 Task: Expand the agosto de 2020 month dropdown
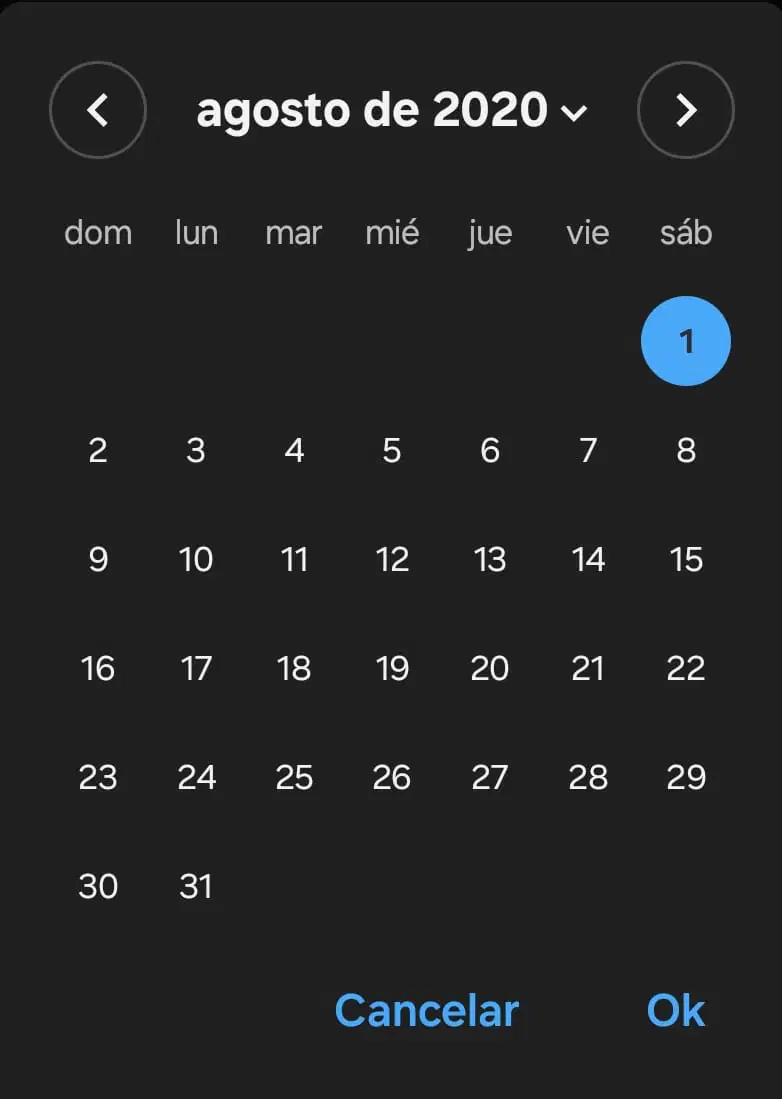pyautogui.click(x=392, y=110)
